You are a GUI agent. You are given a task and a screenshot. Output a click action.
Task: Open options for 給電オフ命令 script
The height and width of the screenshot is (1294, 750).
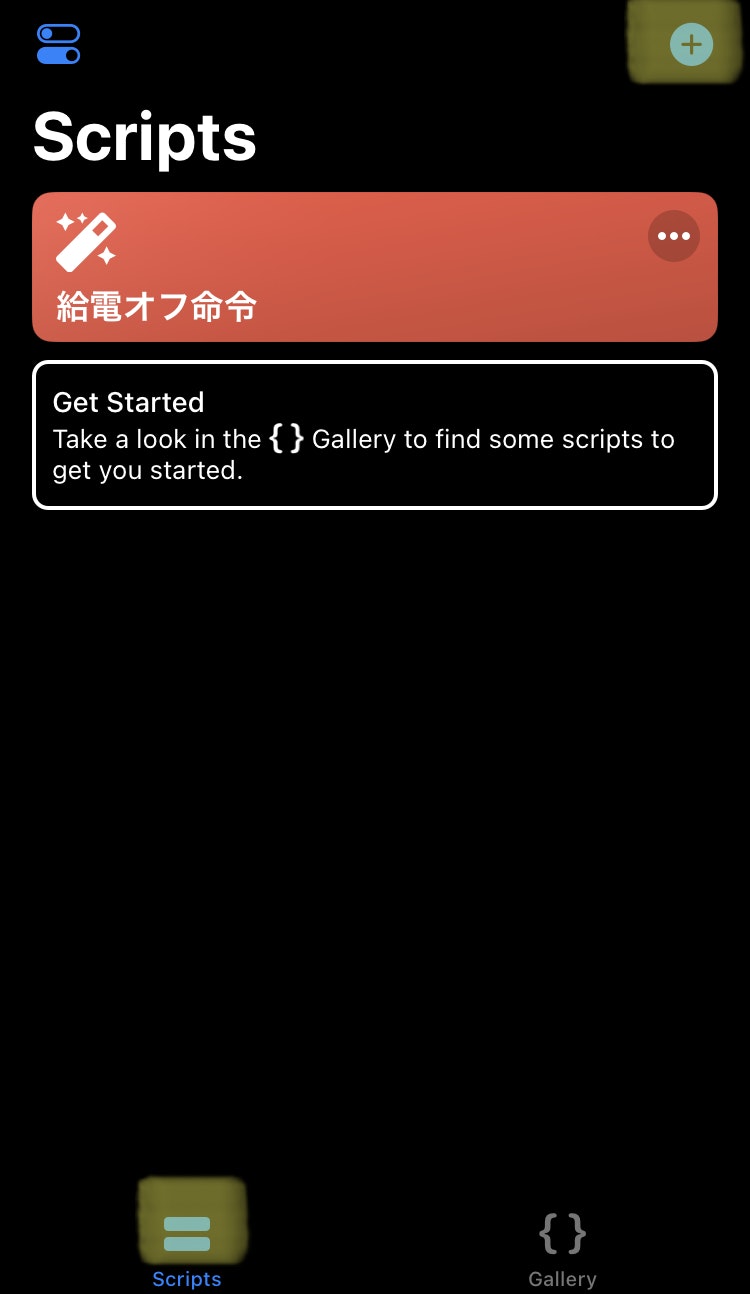[674, 236]
